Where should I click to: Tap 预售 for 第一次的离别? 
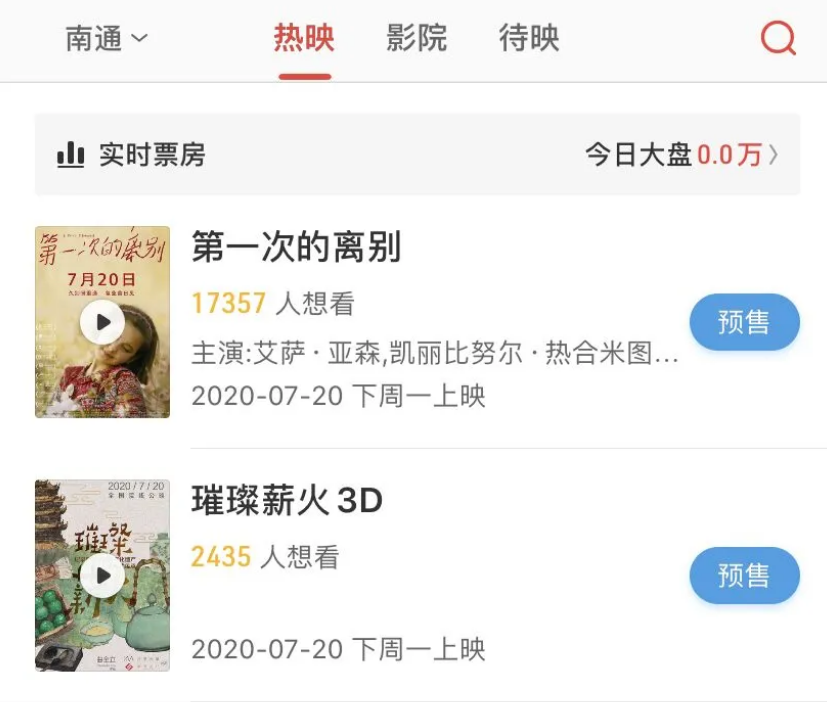pyautogui.click(x=744, y=322)
